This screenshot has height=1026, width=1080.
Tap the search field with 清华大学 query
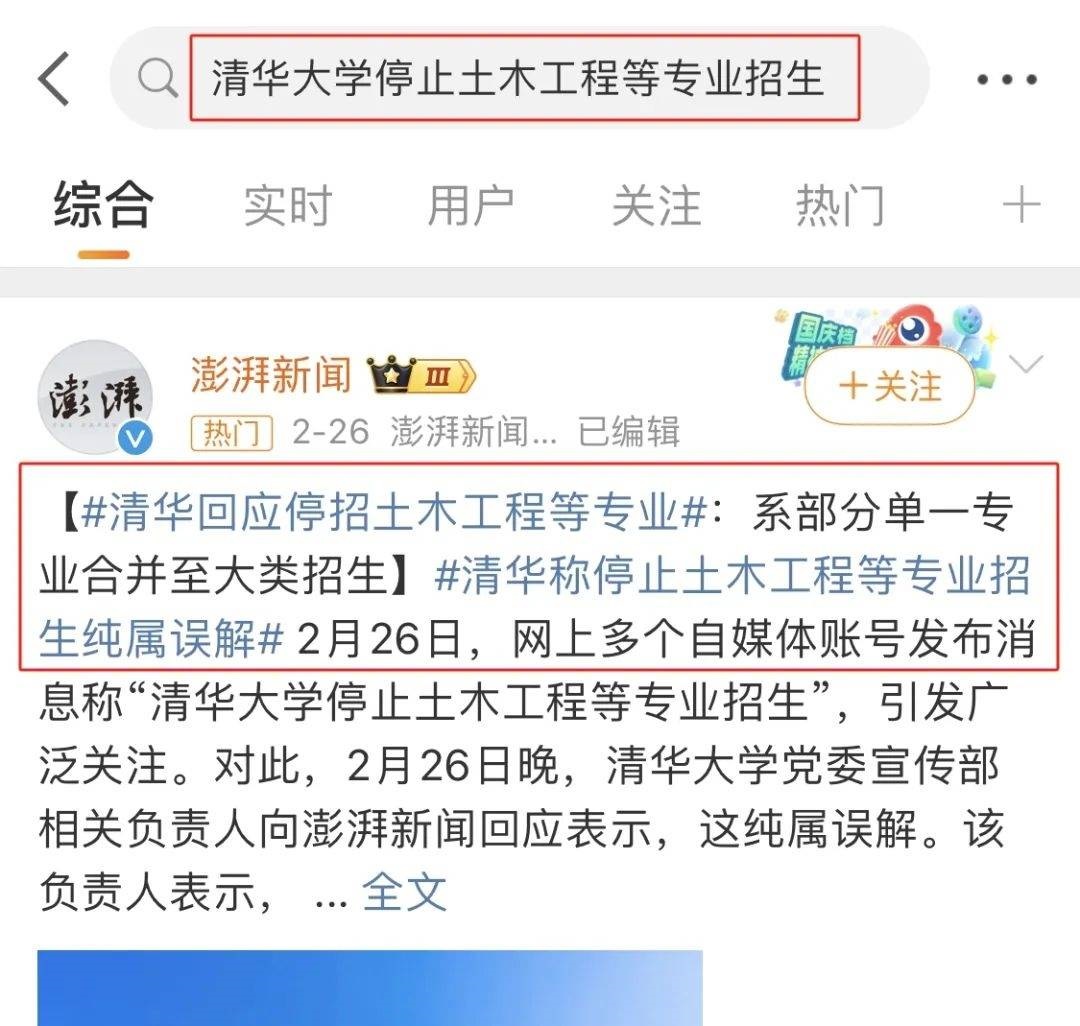520,78
